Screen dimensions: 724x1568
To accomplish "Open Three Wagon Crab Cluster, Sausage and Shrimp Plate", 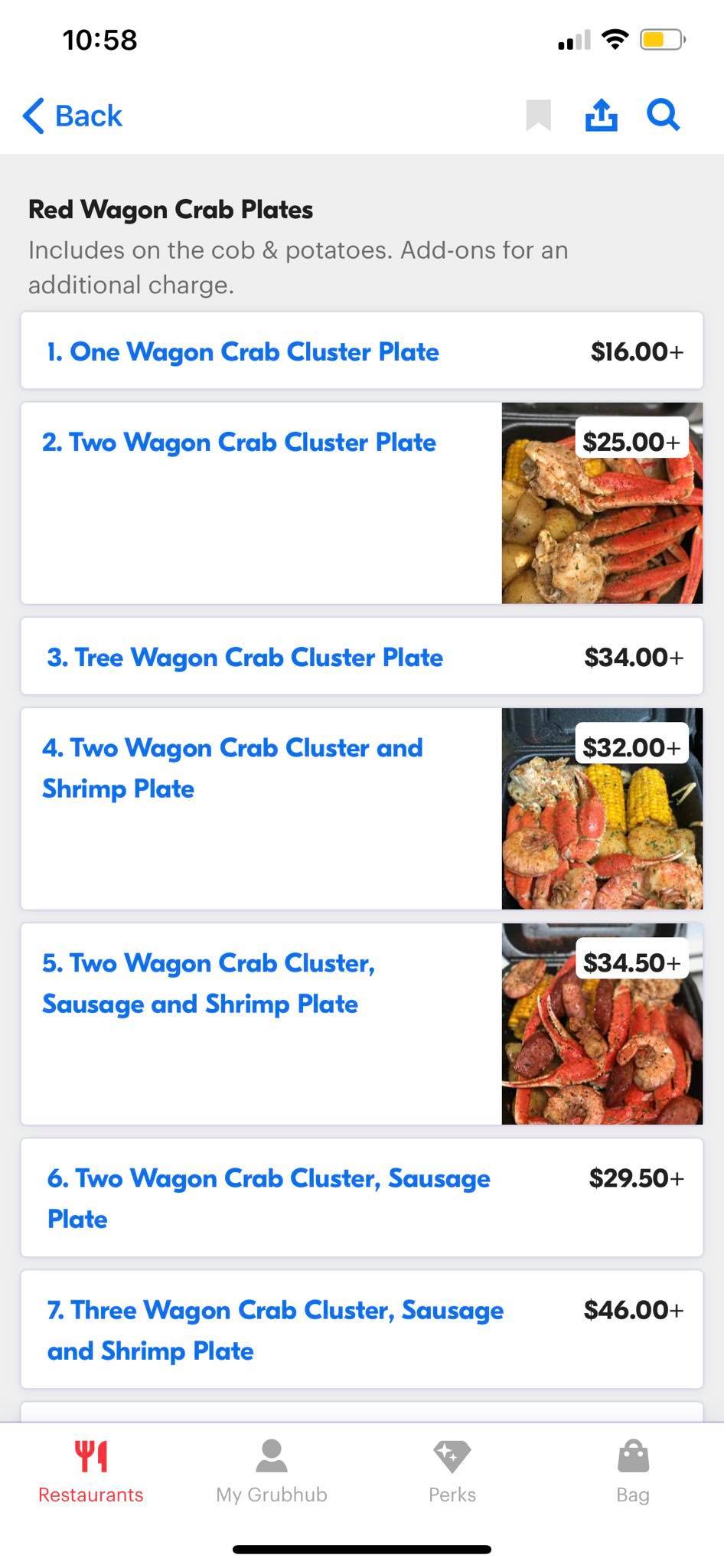I will [x=361, y=1330].
